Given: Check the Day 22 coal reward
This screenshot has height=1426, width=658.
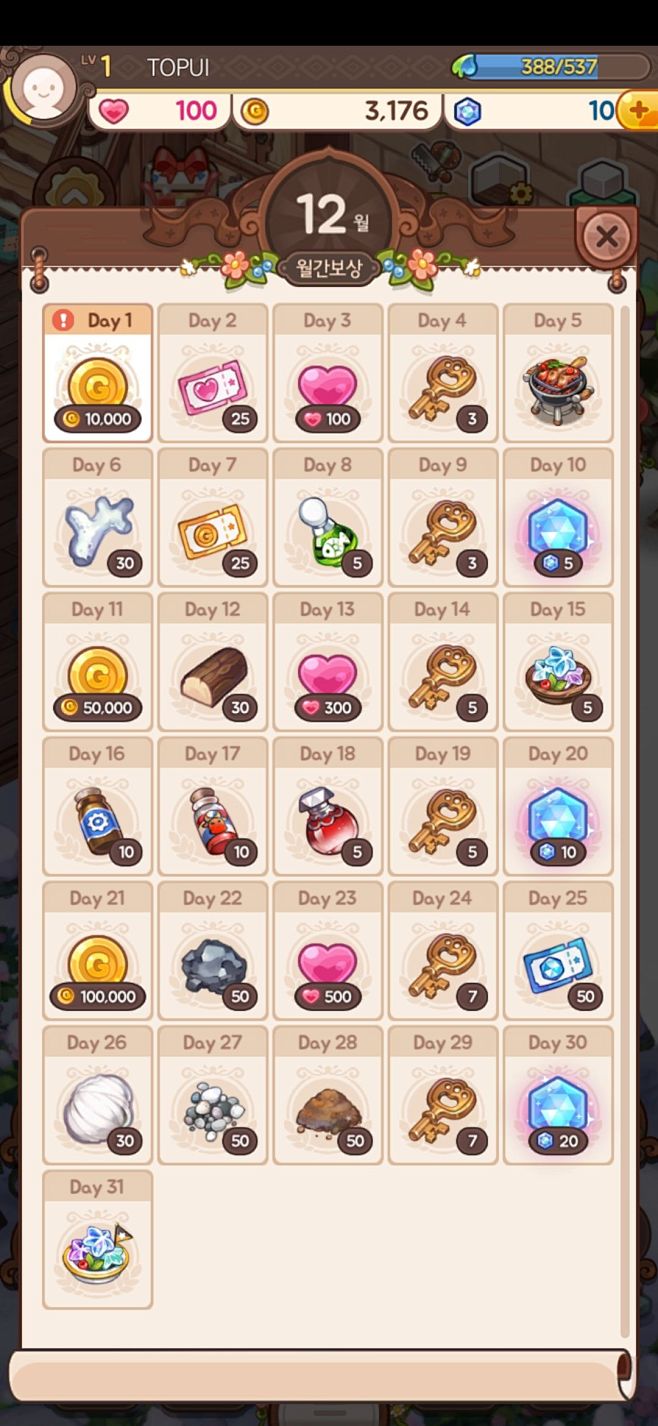Looking at the screenshot, I should (x=213, y=951).
